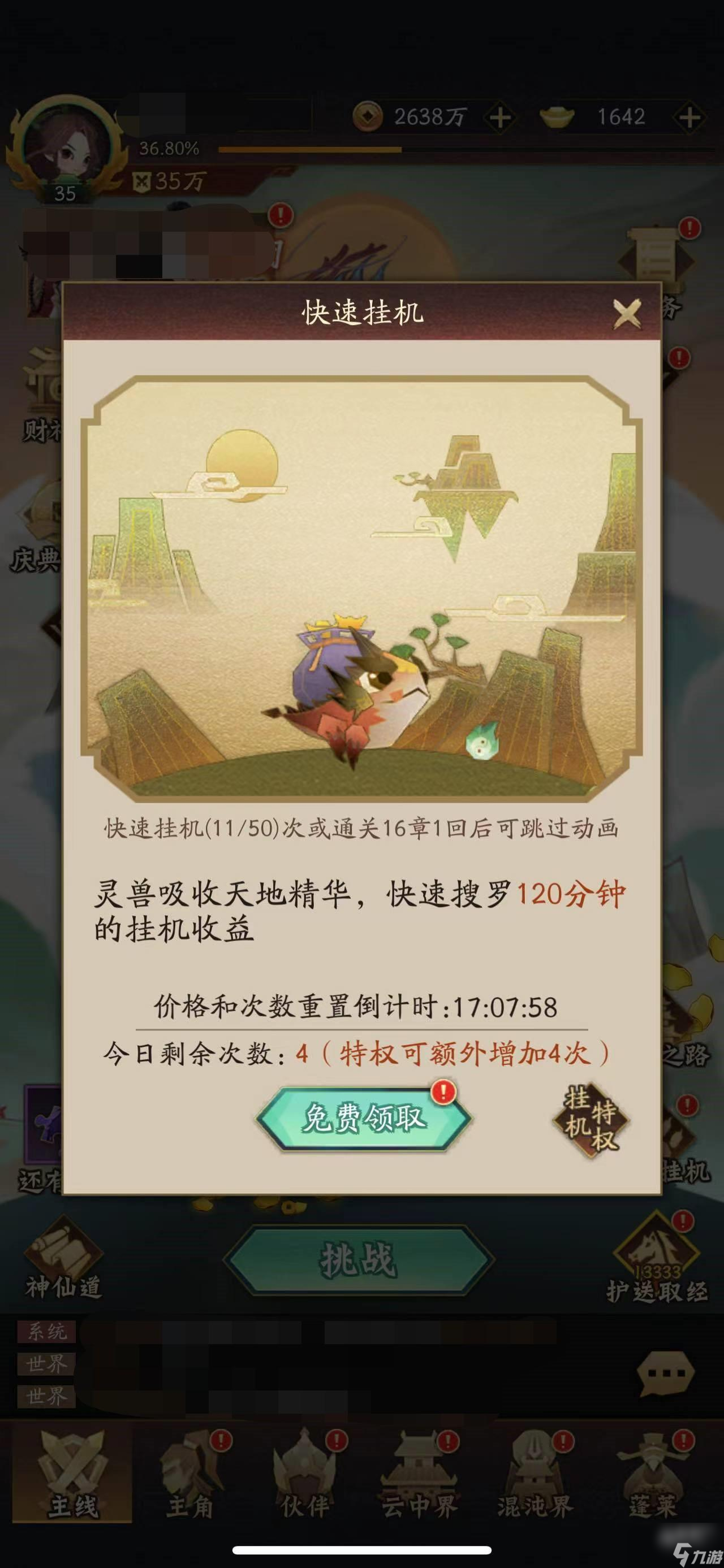Viewport: 724px width, 1568px height.
Task: Open the 伙伴 tab
Action: (x=305, y=1479)
